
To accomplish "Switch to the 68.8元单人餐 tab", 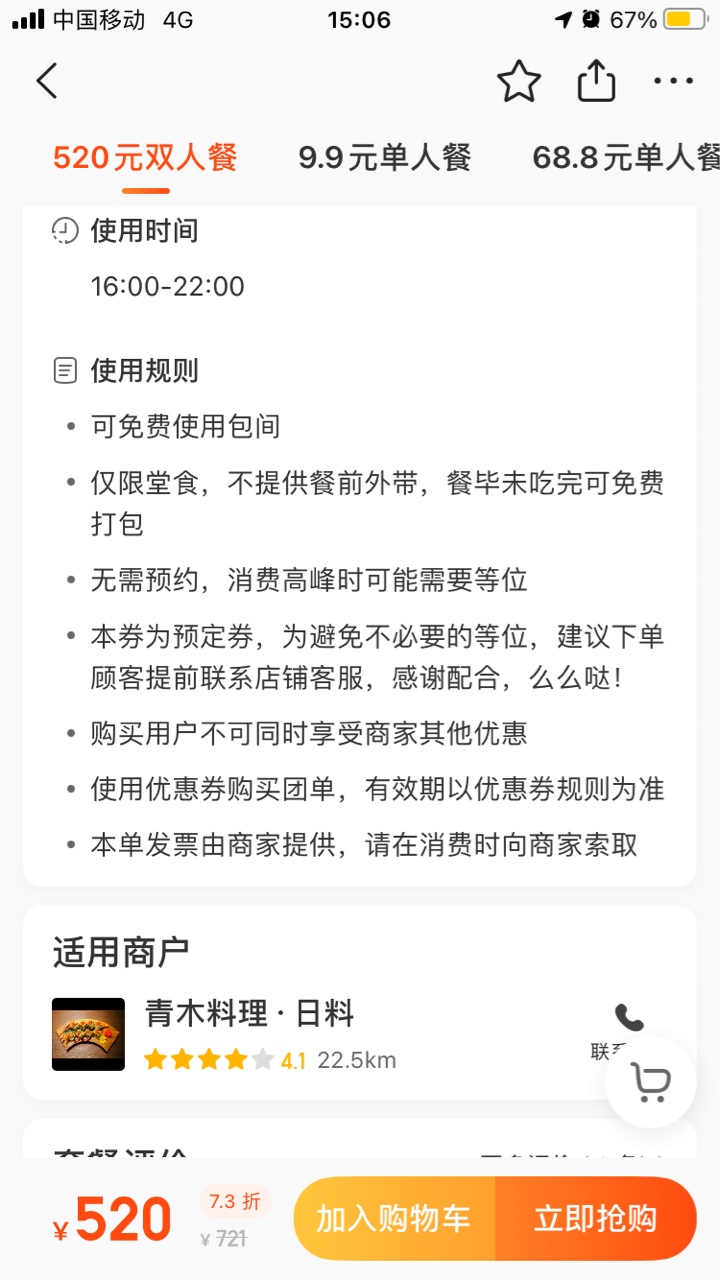I will pyautogui.click(x=625, y=158).
